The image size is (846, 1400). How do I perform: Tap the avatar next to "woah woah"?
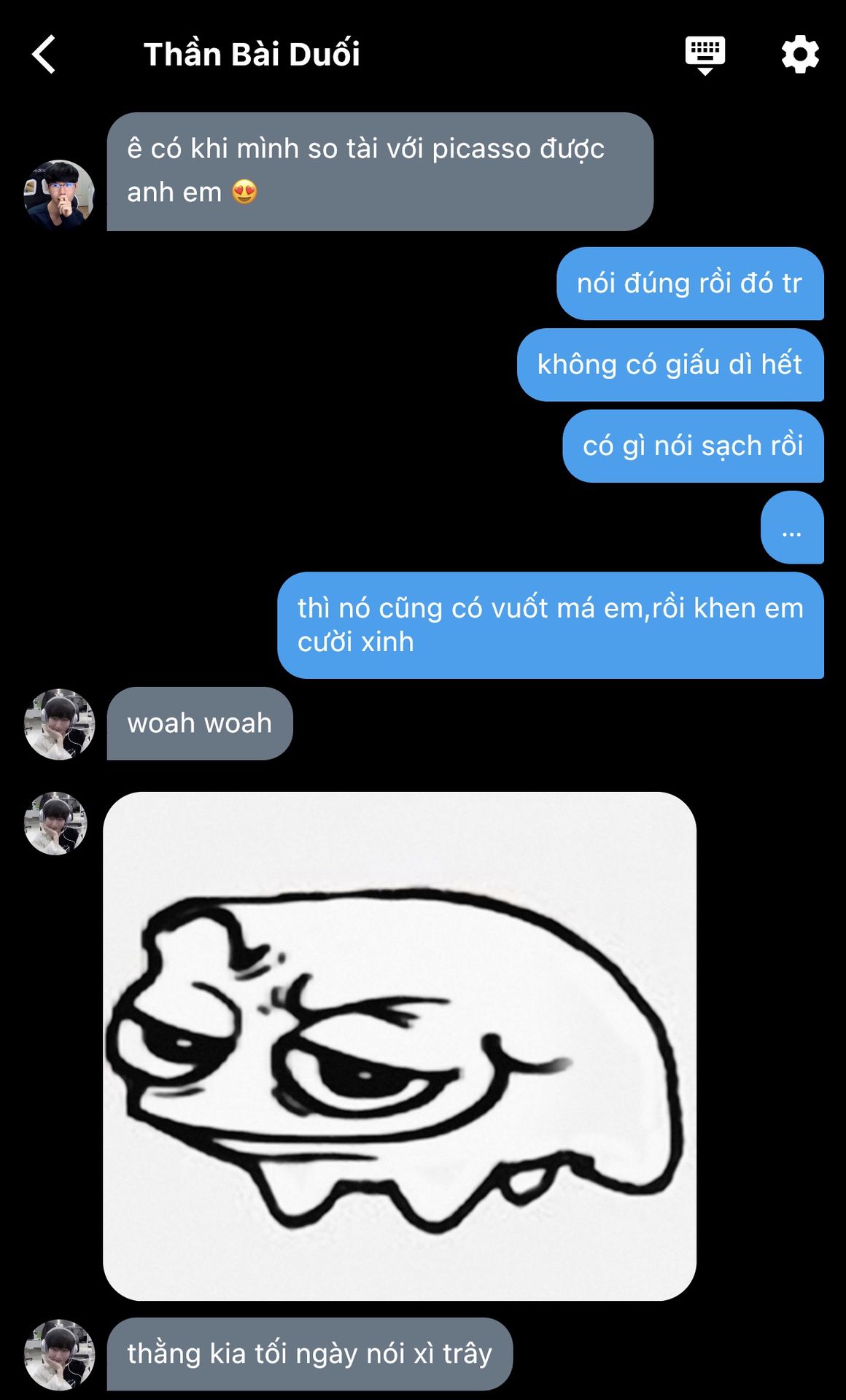(59, 724)
